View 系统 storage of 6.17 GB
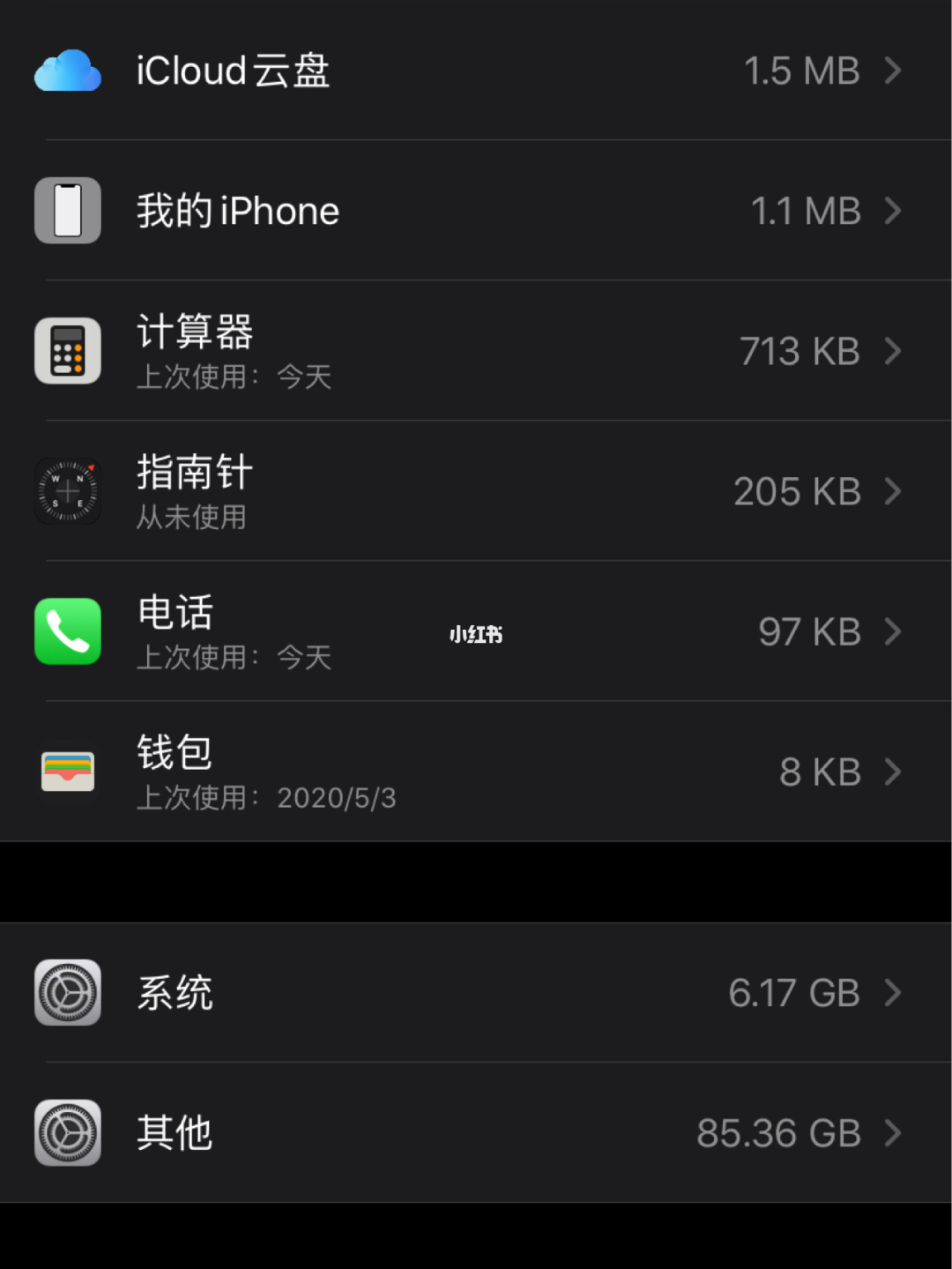The image size is (952, 1269). pos(476,993)
